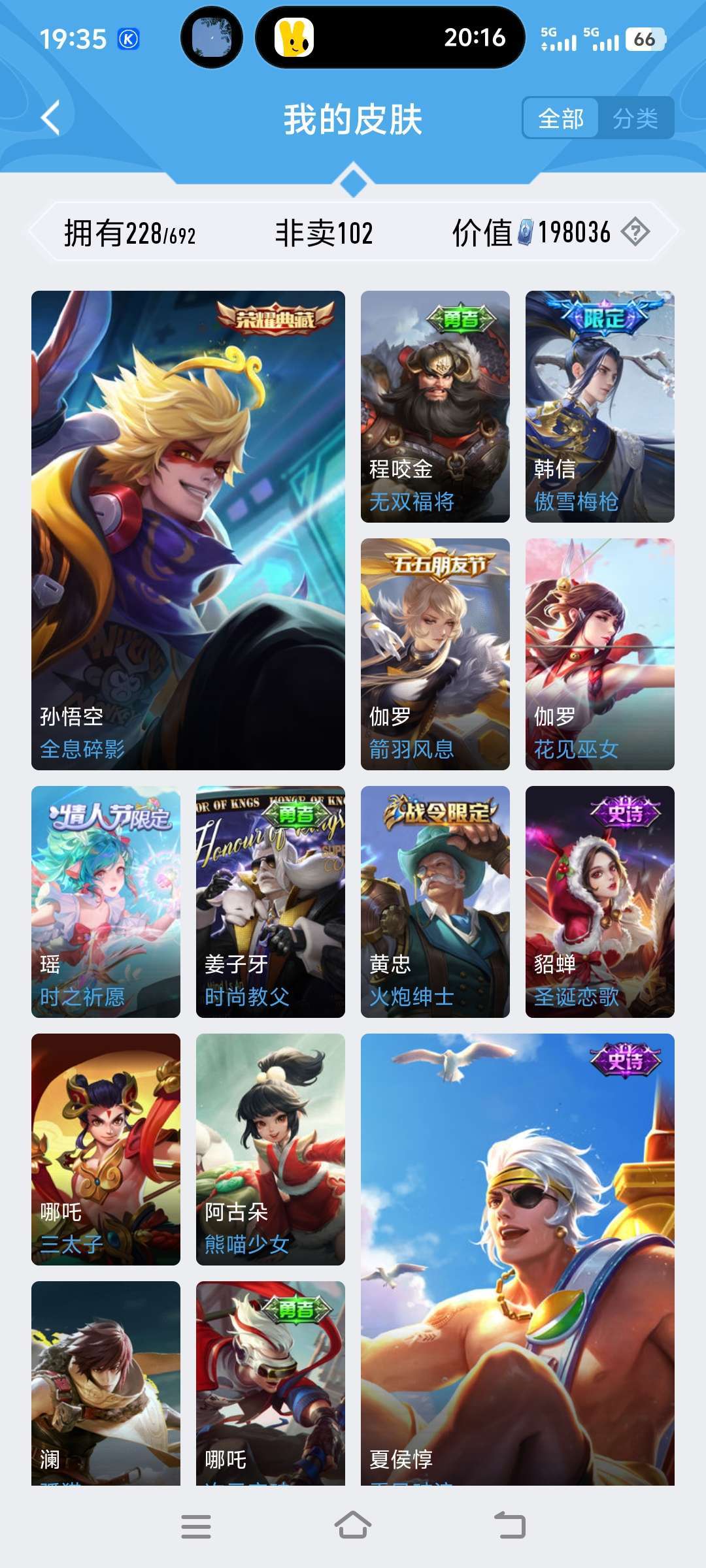The image size is (706, 1568).
Task: Select the 全部 tab
Action: 561,118
